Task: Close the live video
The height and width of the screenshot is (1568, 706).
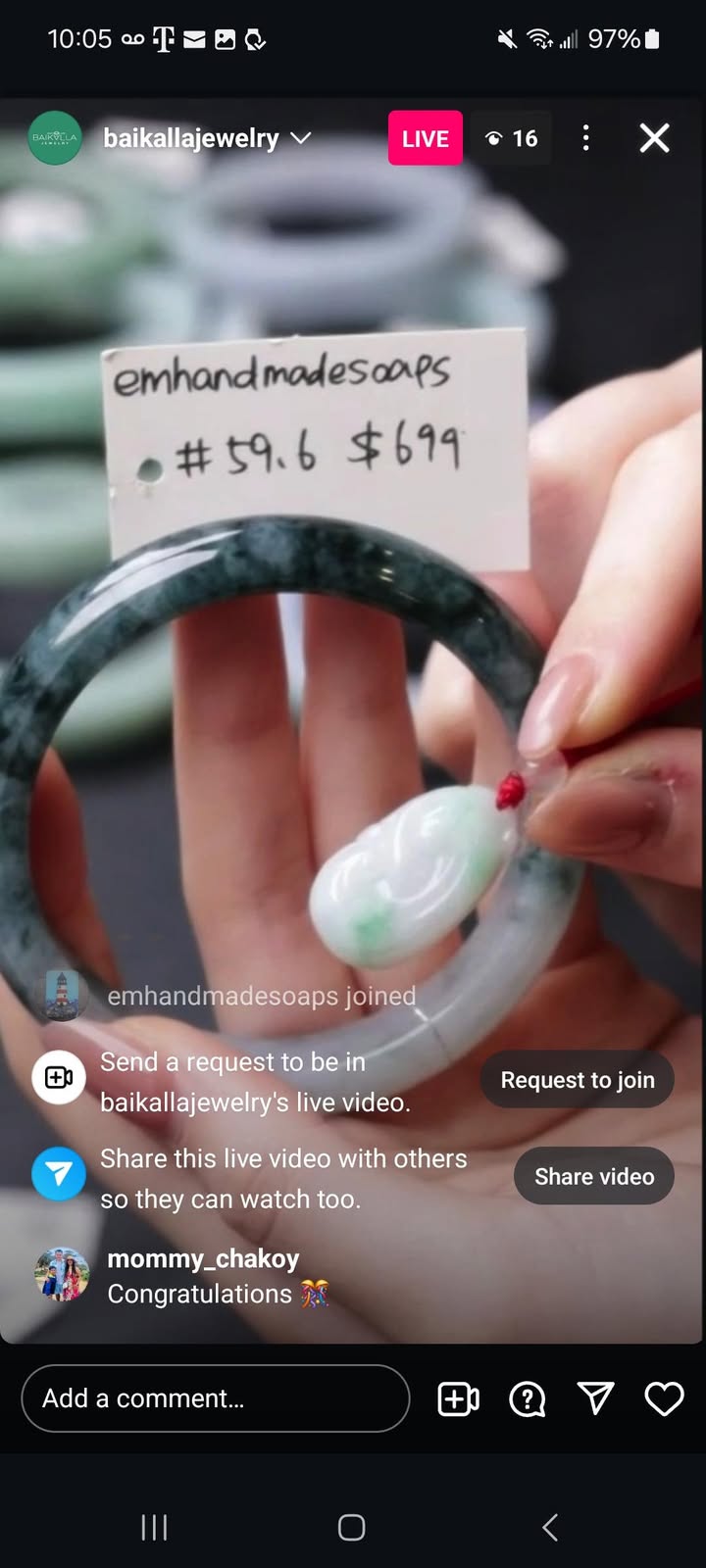Action: (654, 138)
